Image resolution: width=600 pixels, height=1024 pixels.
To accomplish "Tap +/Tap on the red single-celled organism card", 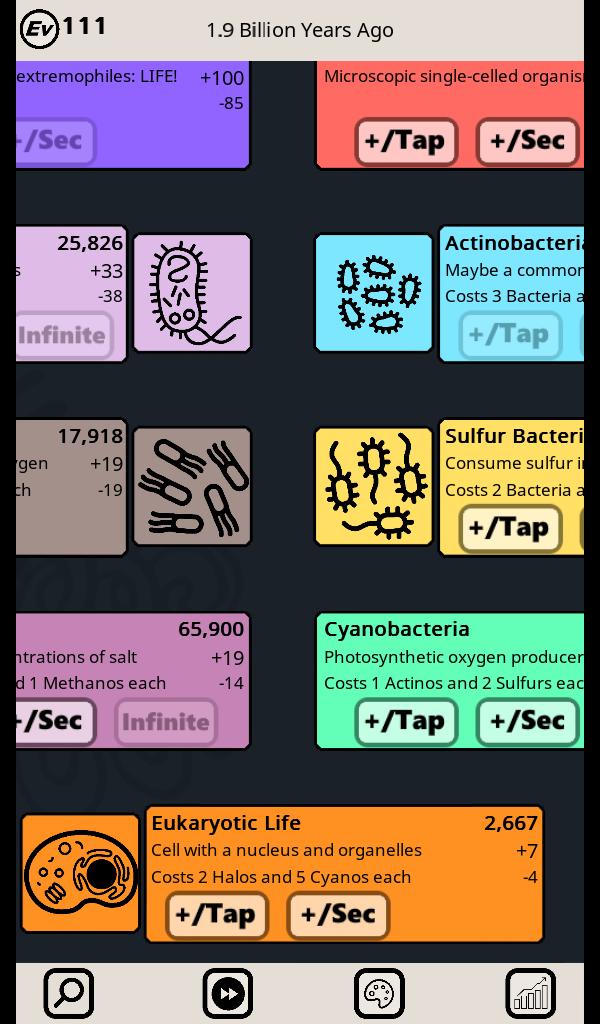I will (x=405, y=141).
